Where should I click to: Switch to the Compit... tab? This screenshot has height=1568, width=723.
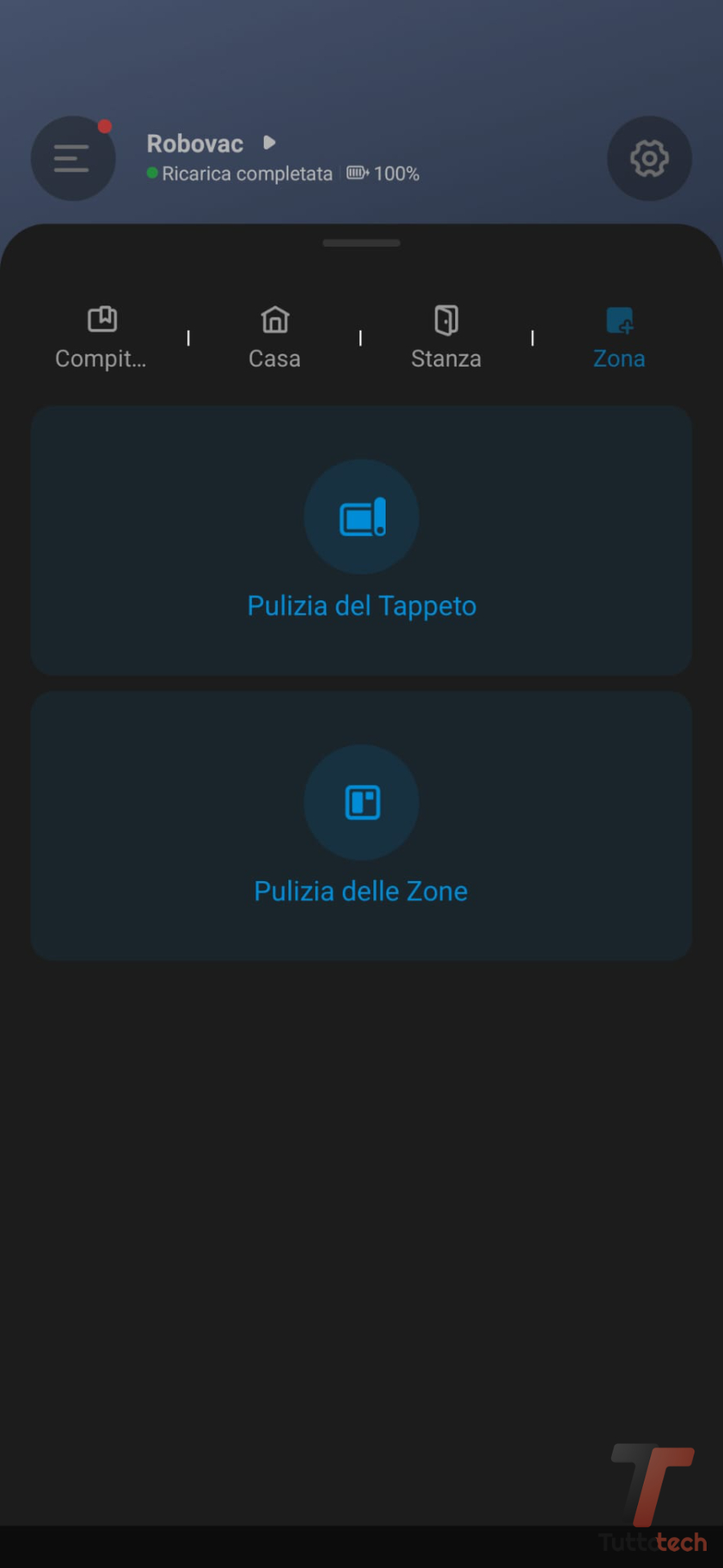click(101, 337)
